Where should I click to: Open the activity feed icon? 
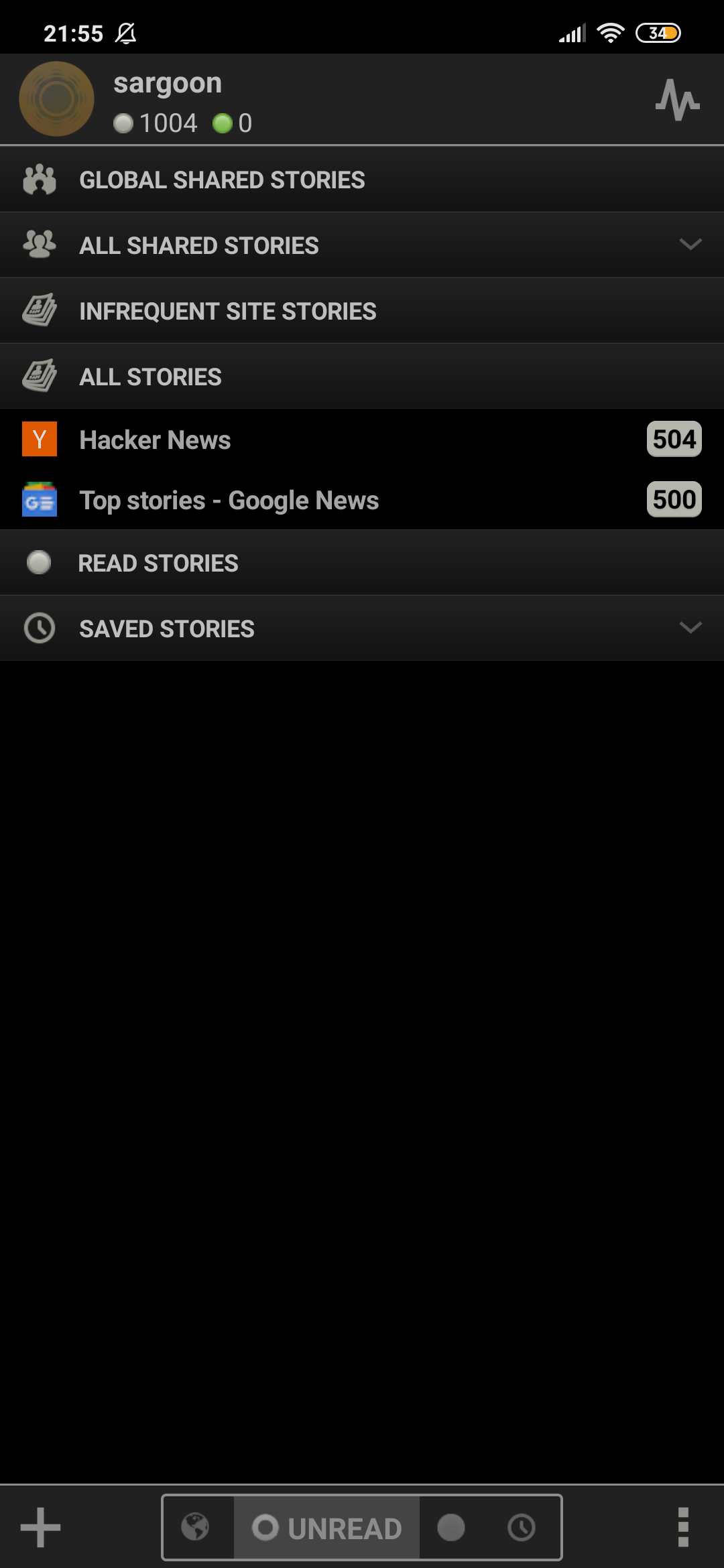pos(677,100)
